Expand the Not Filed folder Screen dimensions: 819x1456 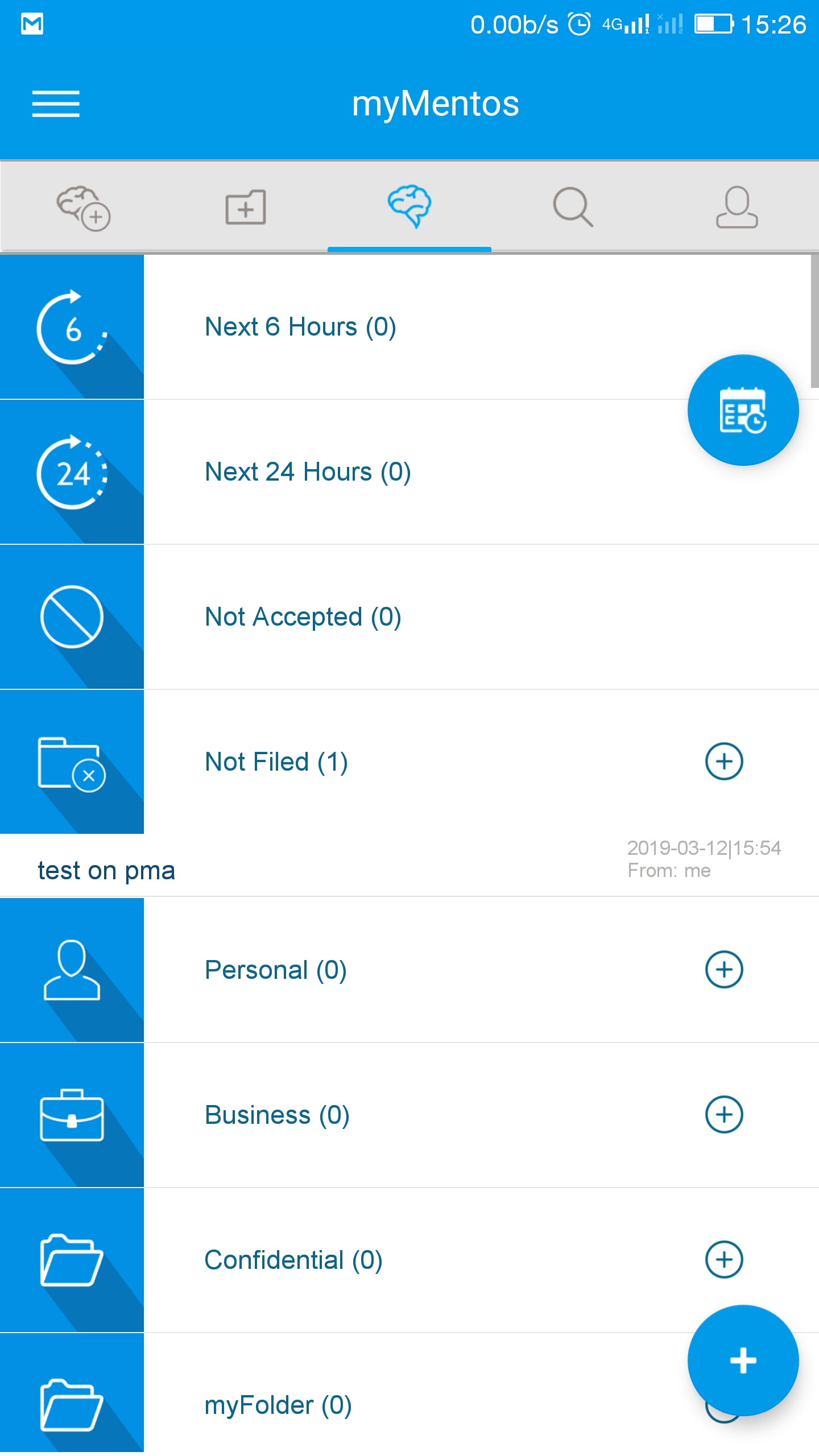276,762
